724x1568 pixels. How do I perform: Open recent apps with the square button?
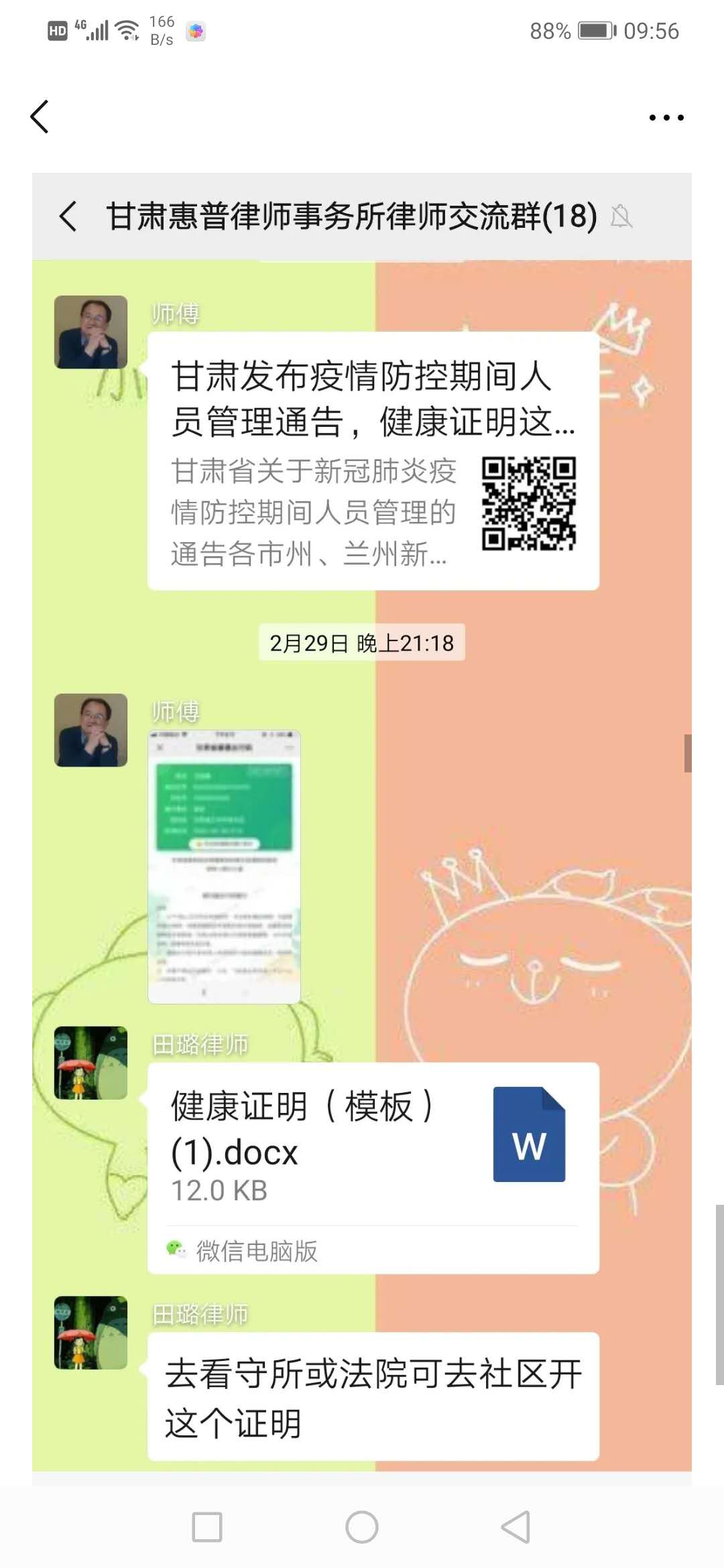tap(207, 1527)
